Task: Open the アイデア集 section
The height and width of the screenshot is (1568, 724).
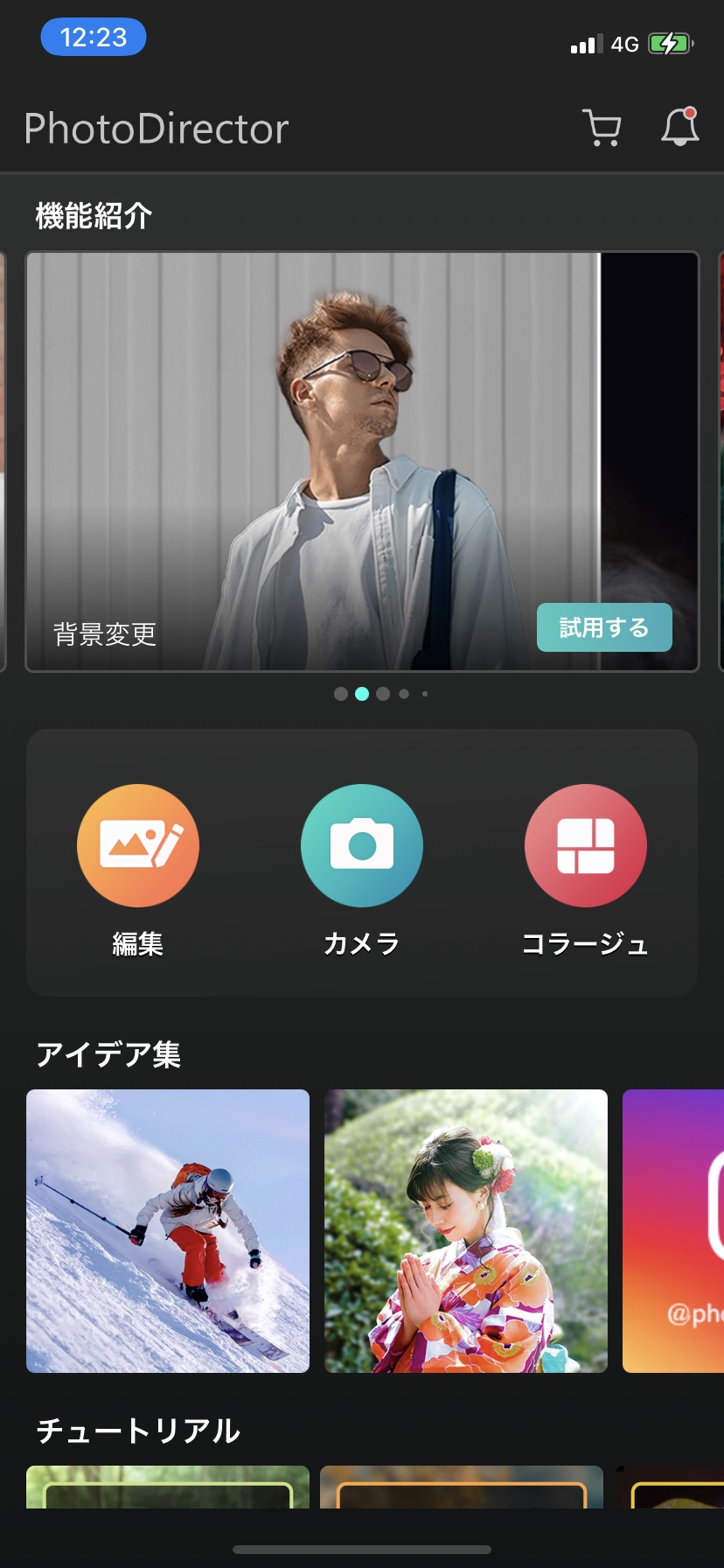Action: coord(108,1055)
